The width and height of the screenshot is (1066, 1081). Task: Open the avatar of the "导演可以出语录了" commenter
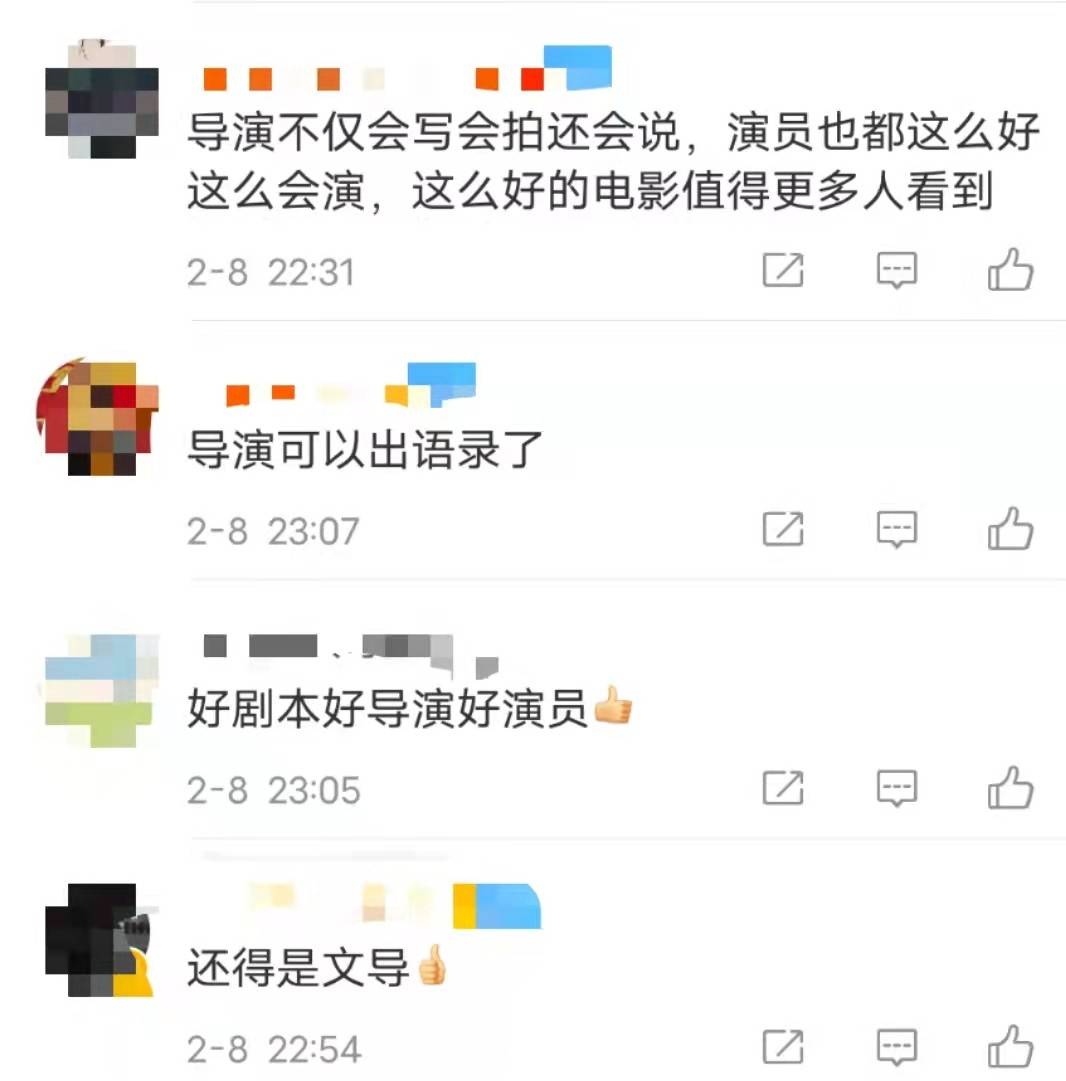[x=100, y=415]
